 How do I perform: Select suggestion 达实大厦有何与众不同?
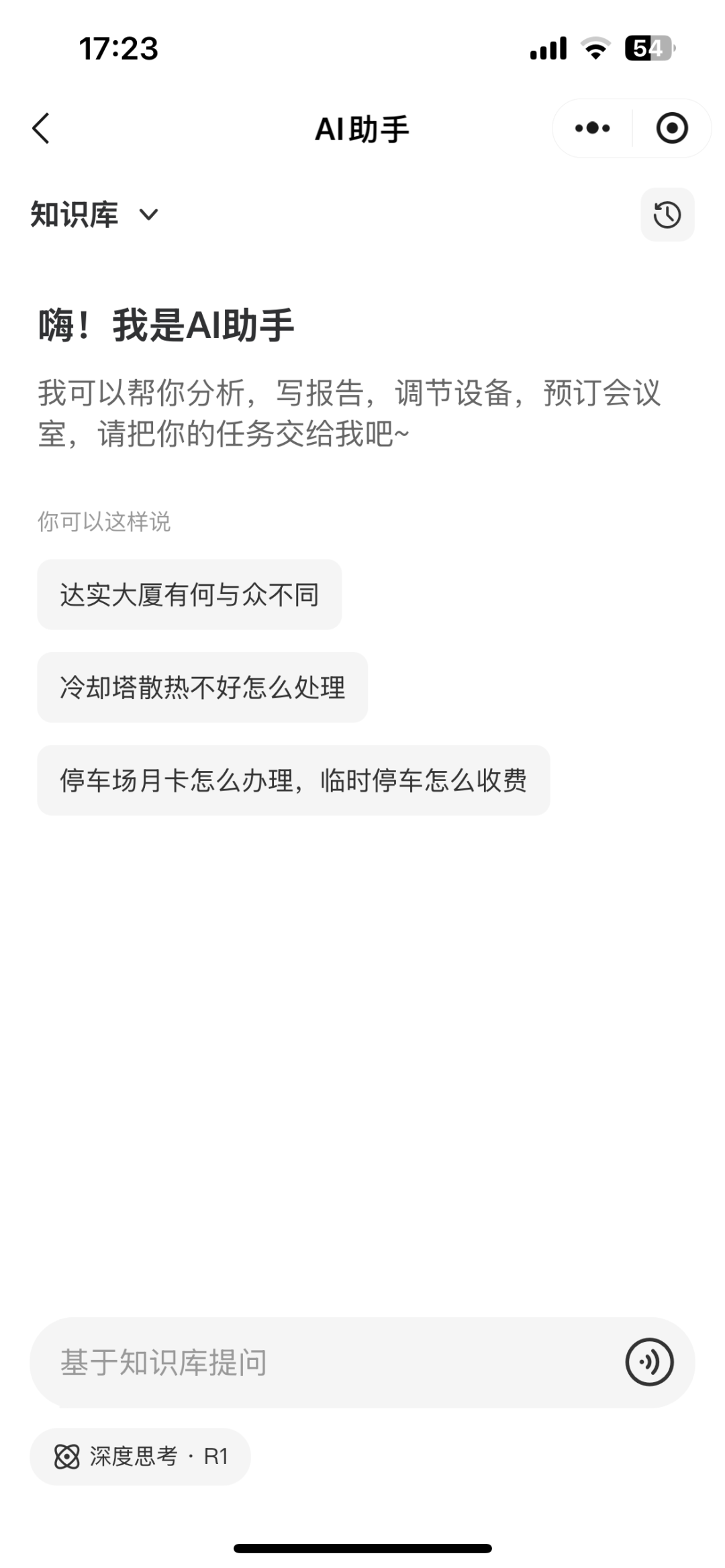(x=189, y=594)
